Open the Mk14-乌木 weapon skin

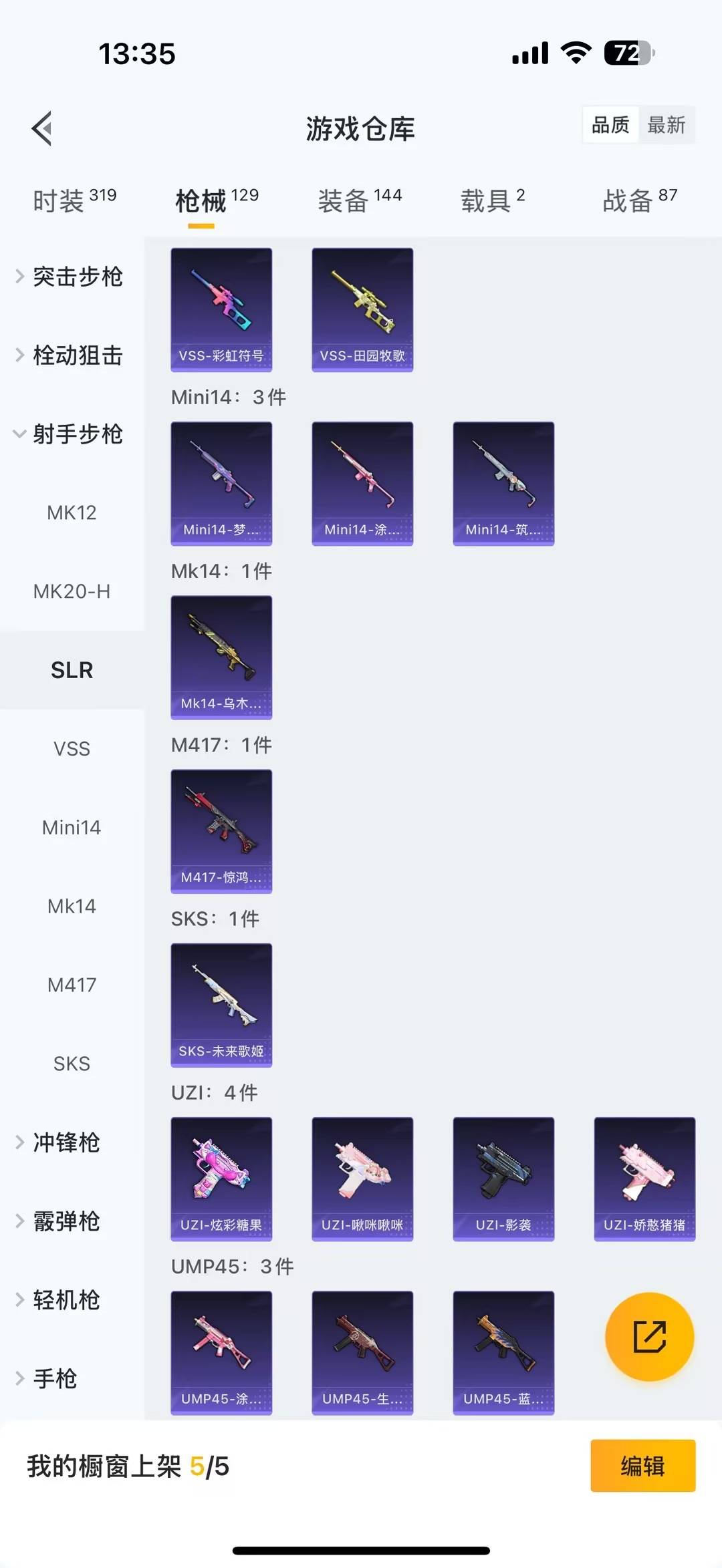(x=221, y=657)
